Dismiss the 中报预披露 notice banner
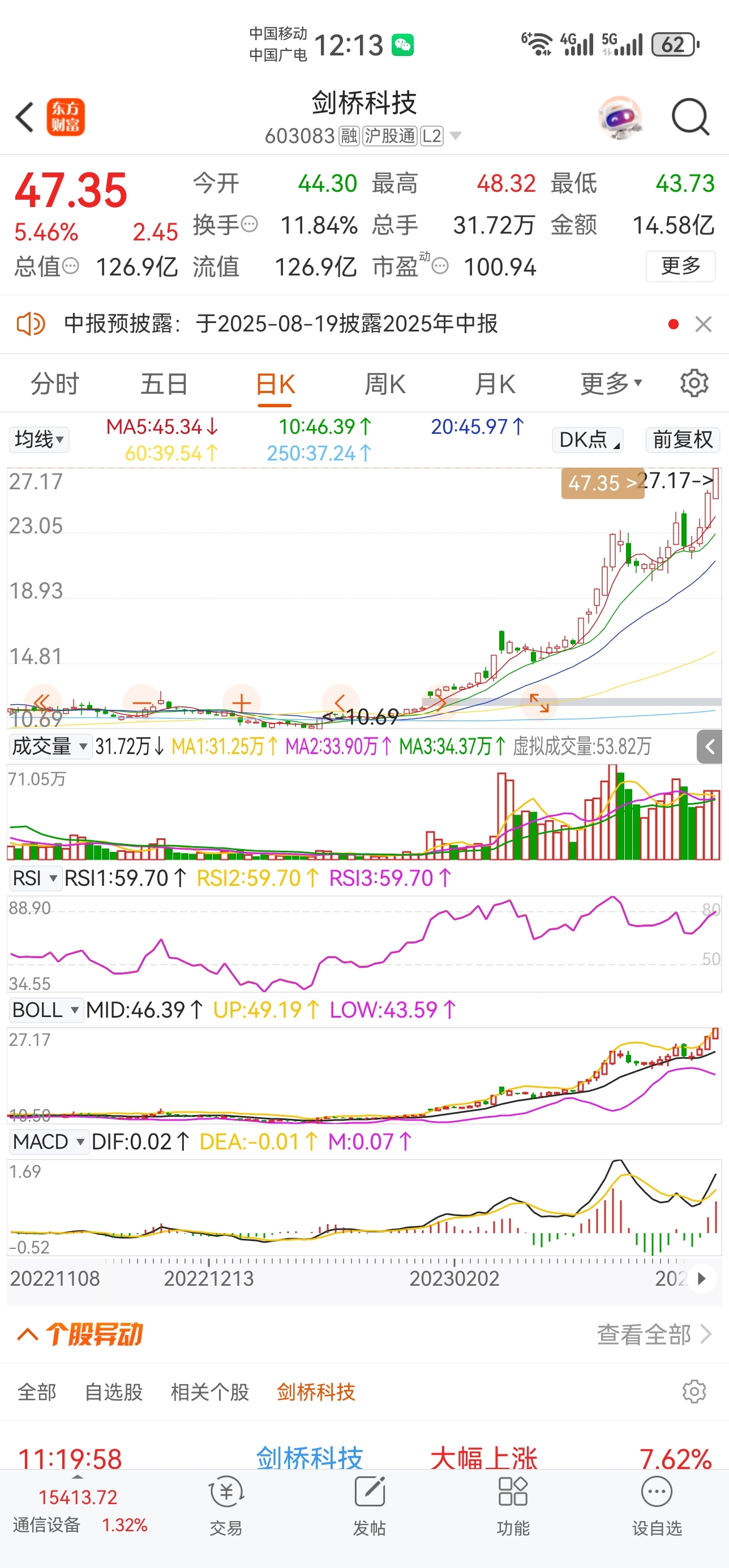The image size is (729, 1568). (704, 324)
